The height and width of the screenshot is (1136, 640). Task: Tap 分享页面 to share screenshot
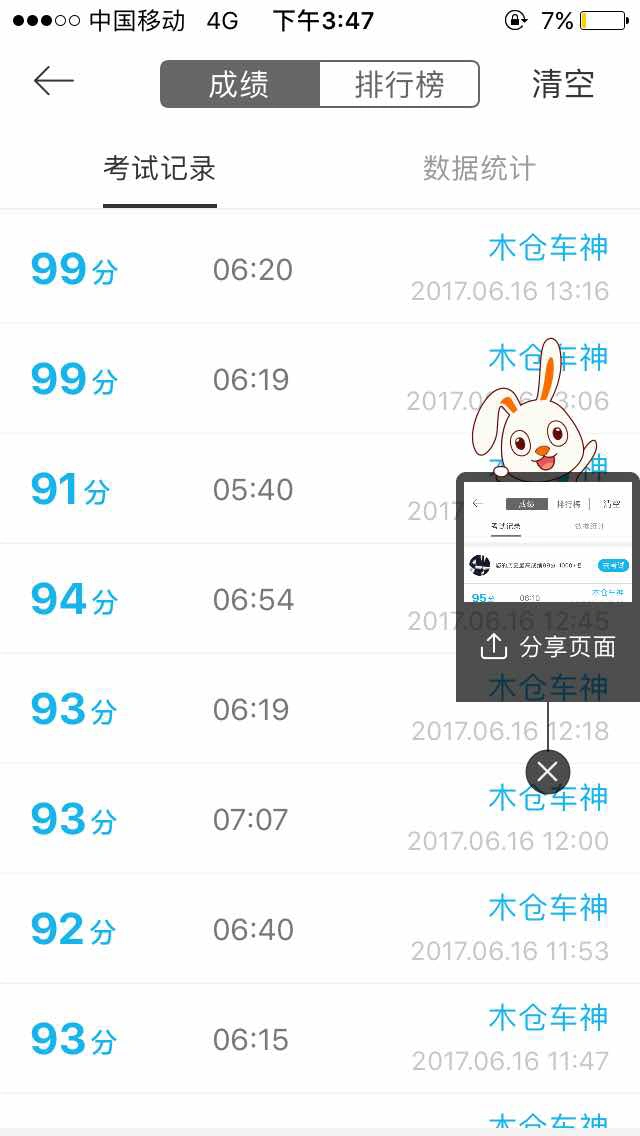pos(548,647)
